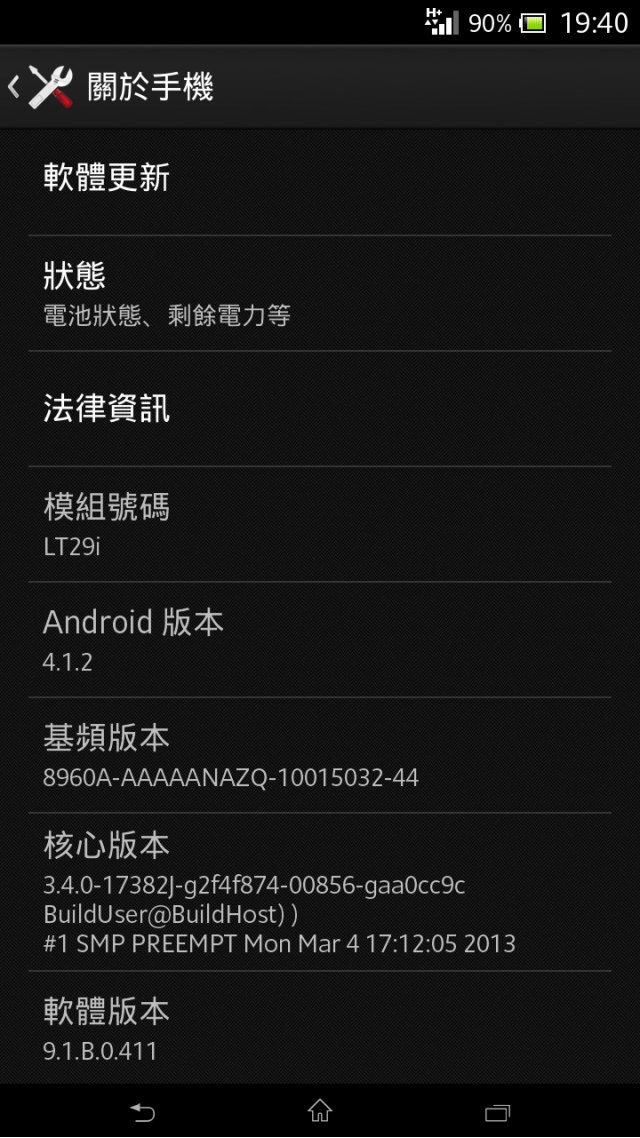Open 軟體更新
The height and width of the screenshot is (1138, 640).
320,178
